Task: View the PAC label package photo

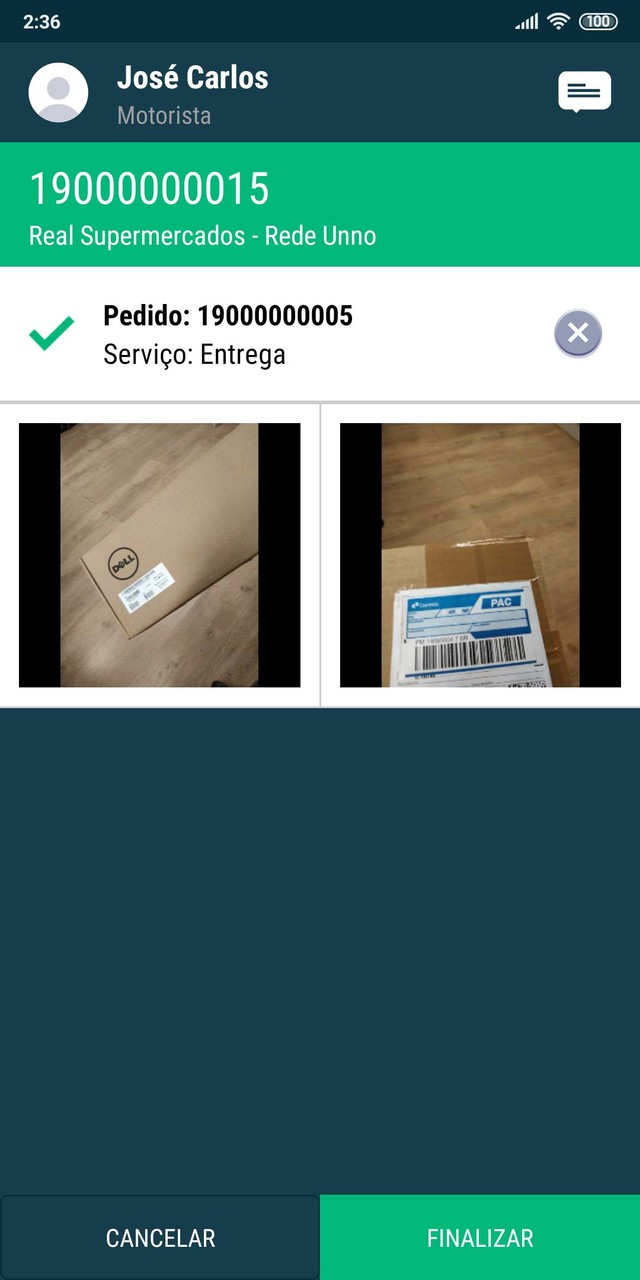Action: pyautogui.click(x=480, y=555)
